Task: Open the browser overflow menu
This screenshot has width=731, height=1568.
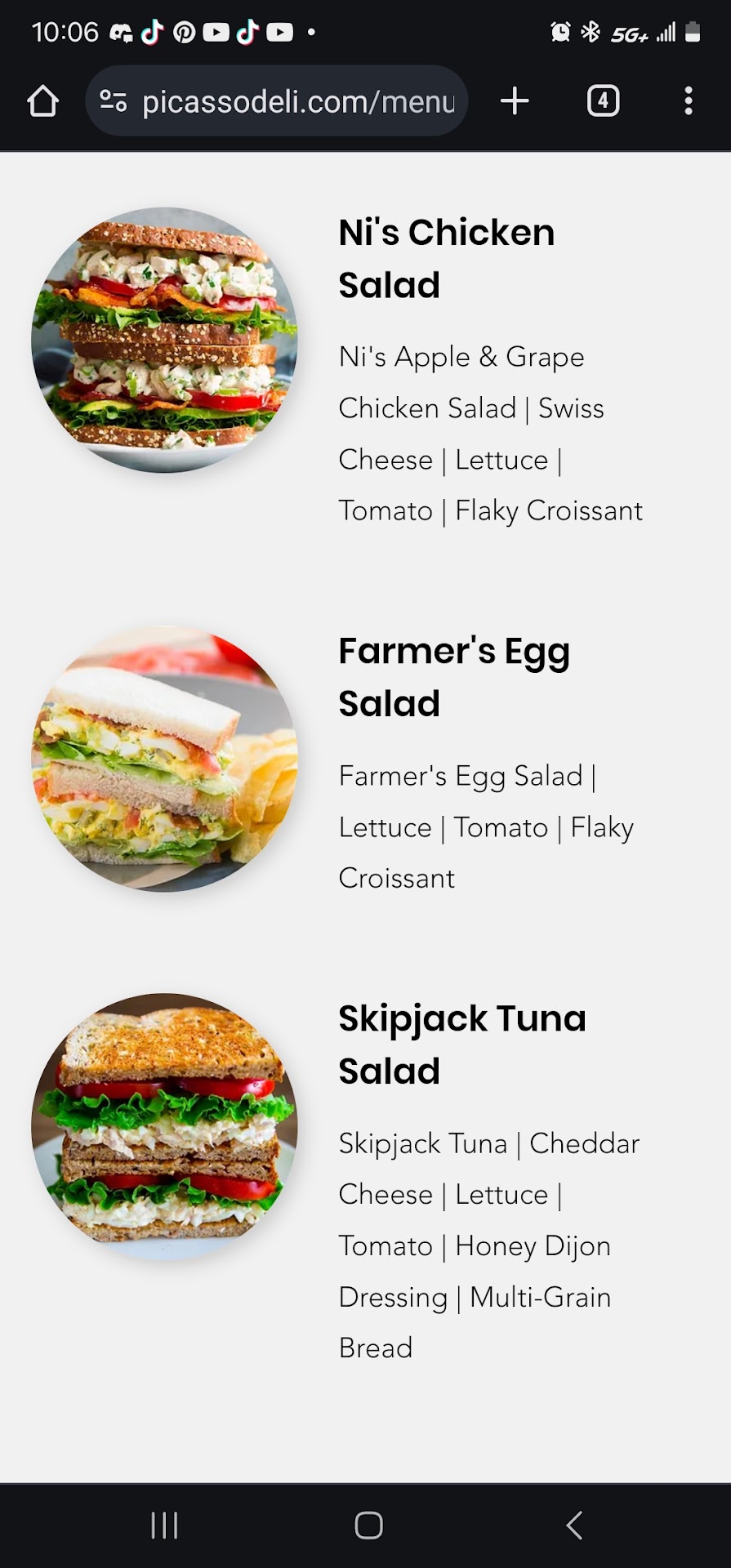Action: [x=689, y=101]
